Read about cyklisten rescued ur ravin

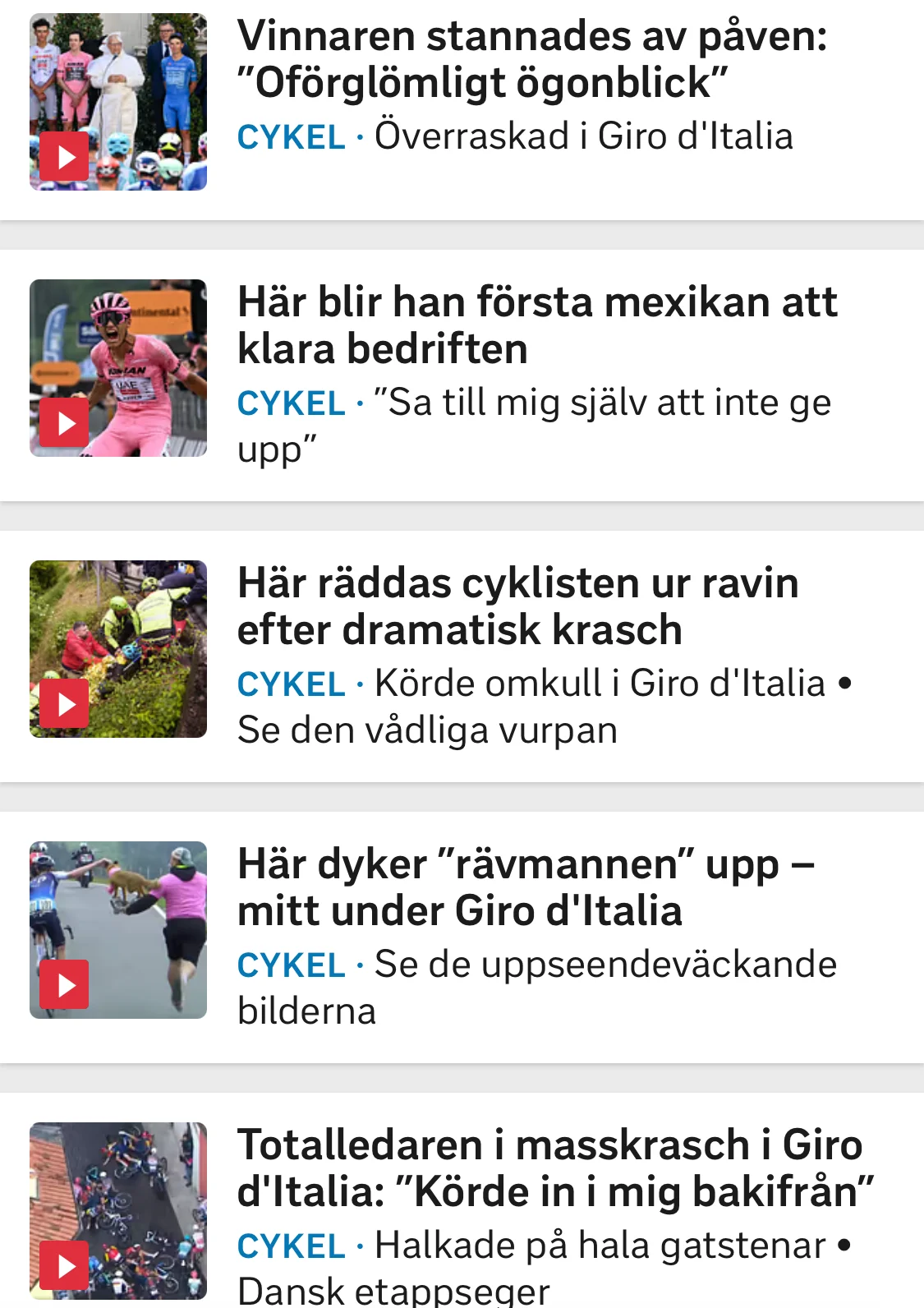coord(517,606)
